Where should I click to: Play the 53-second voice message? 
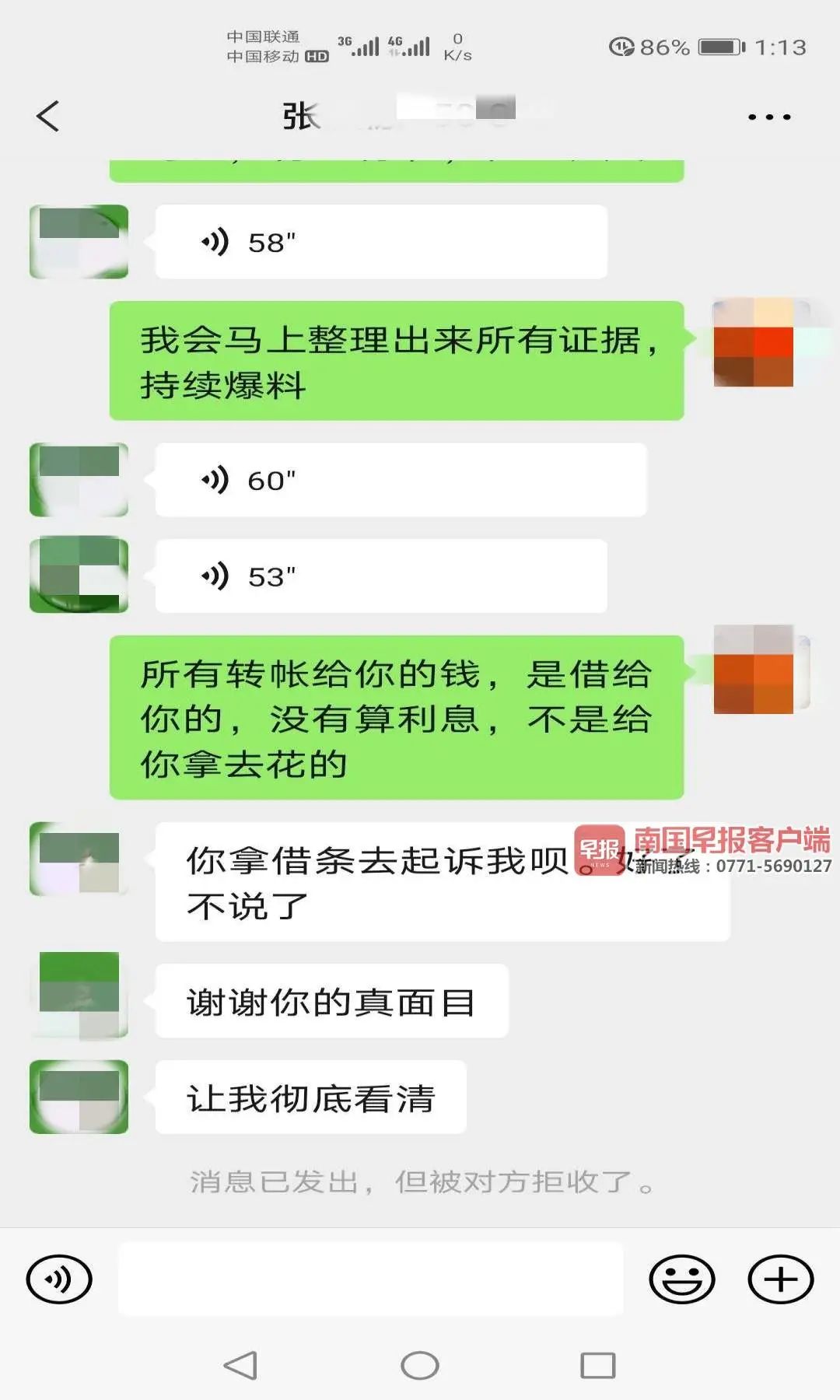380,576
